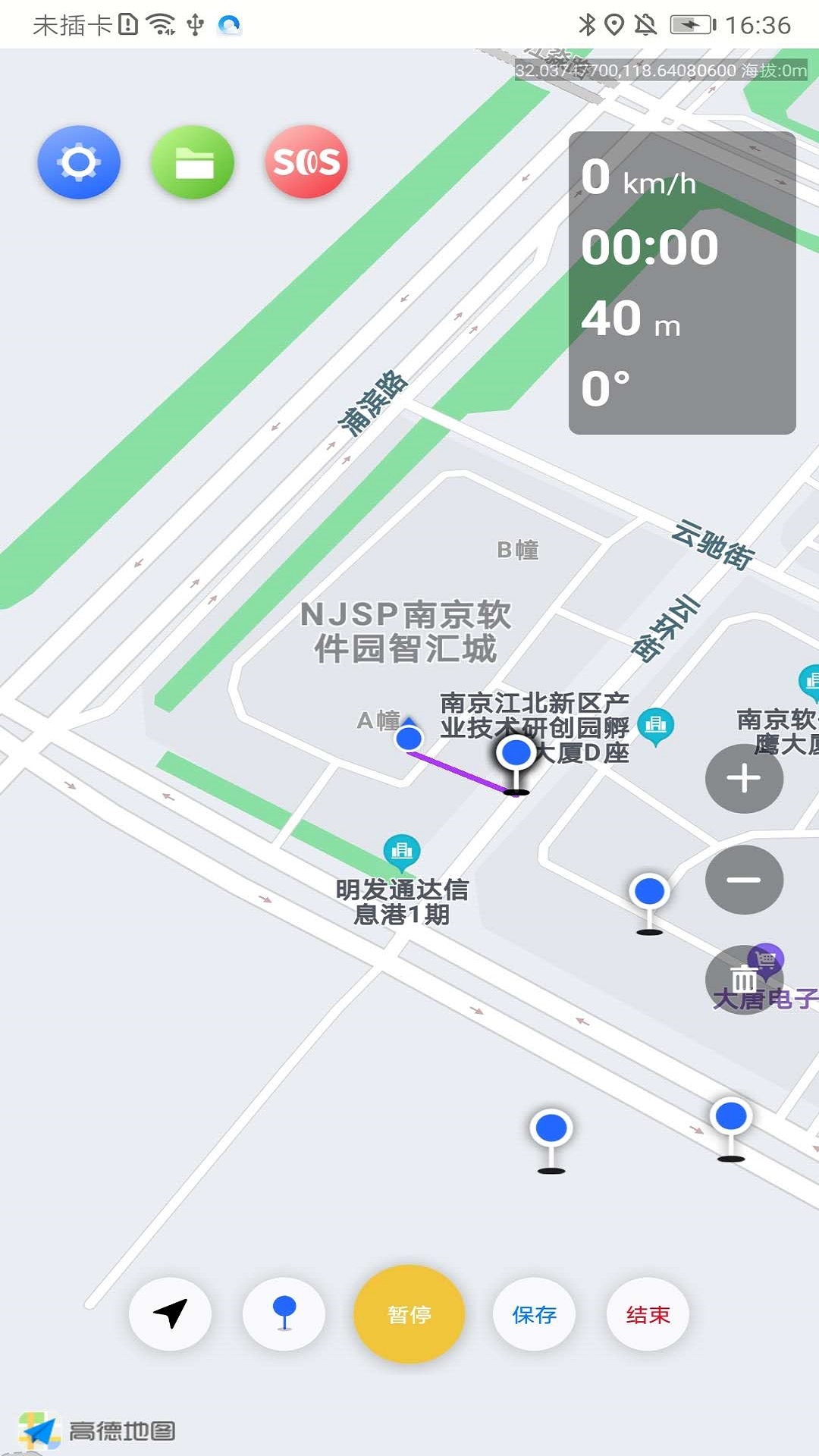Pause recording with the 暂停 button
The width and height of the screenshot is (819, 1456).
point(409,1314)
